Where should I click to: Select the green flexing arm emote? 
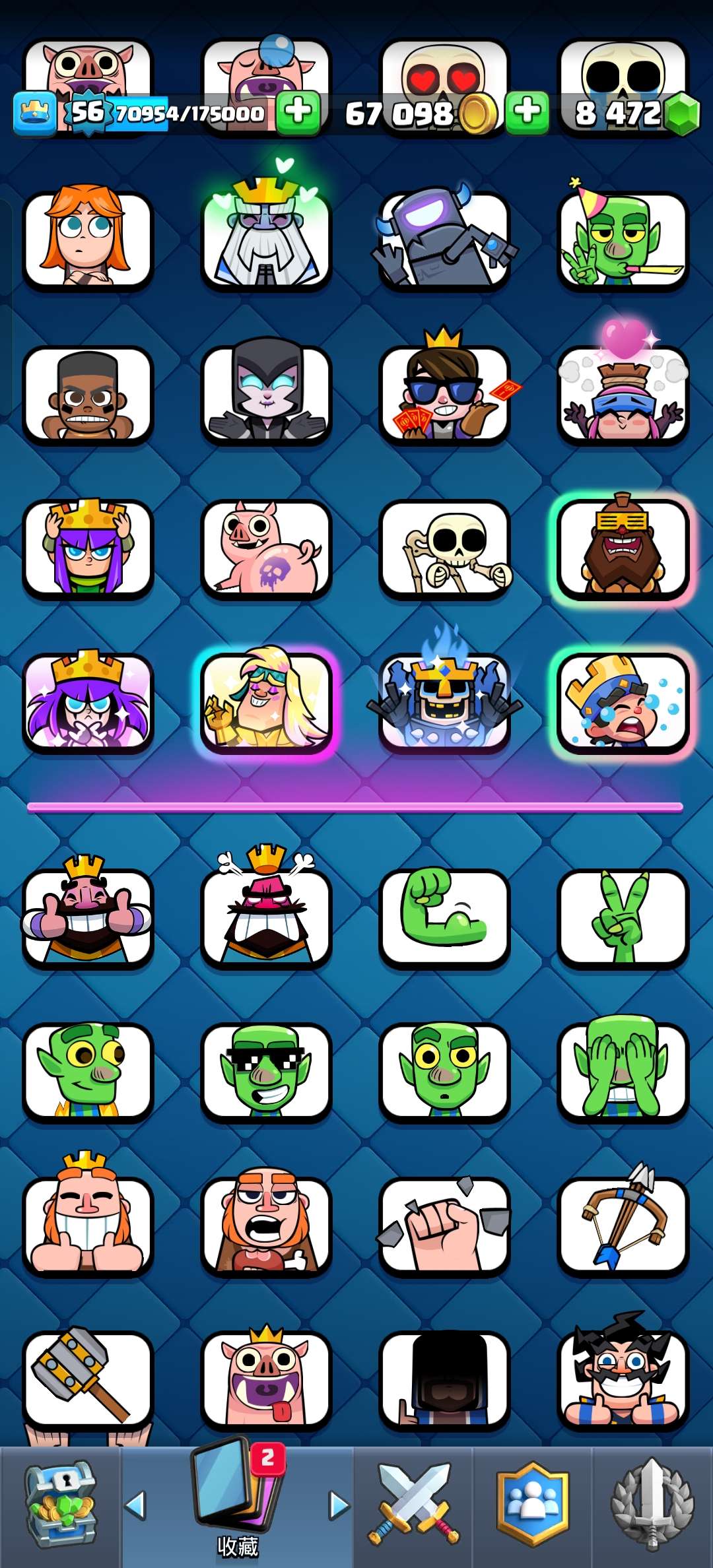[444, 916]
